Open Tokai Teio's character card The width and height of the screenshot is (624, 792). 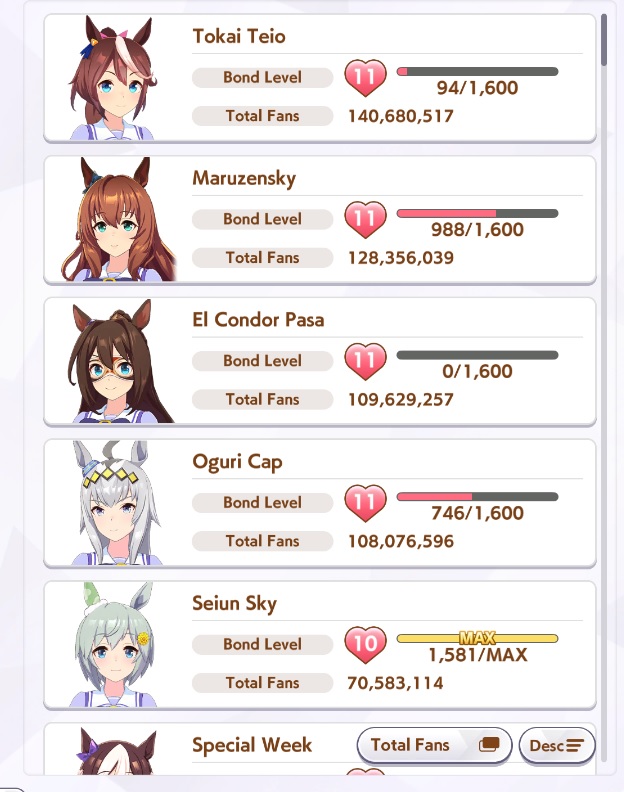[x=320, y=78]
